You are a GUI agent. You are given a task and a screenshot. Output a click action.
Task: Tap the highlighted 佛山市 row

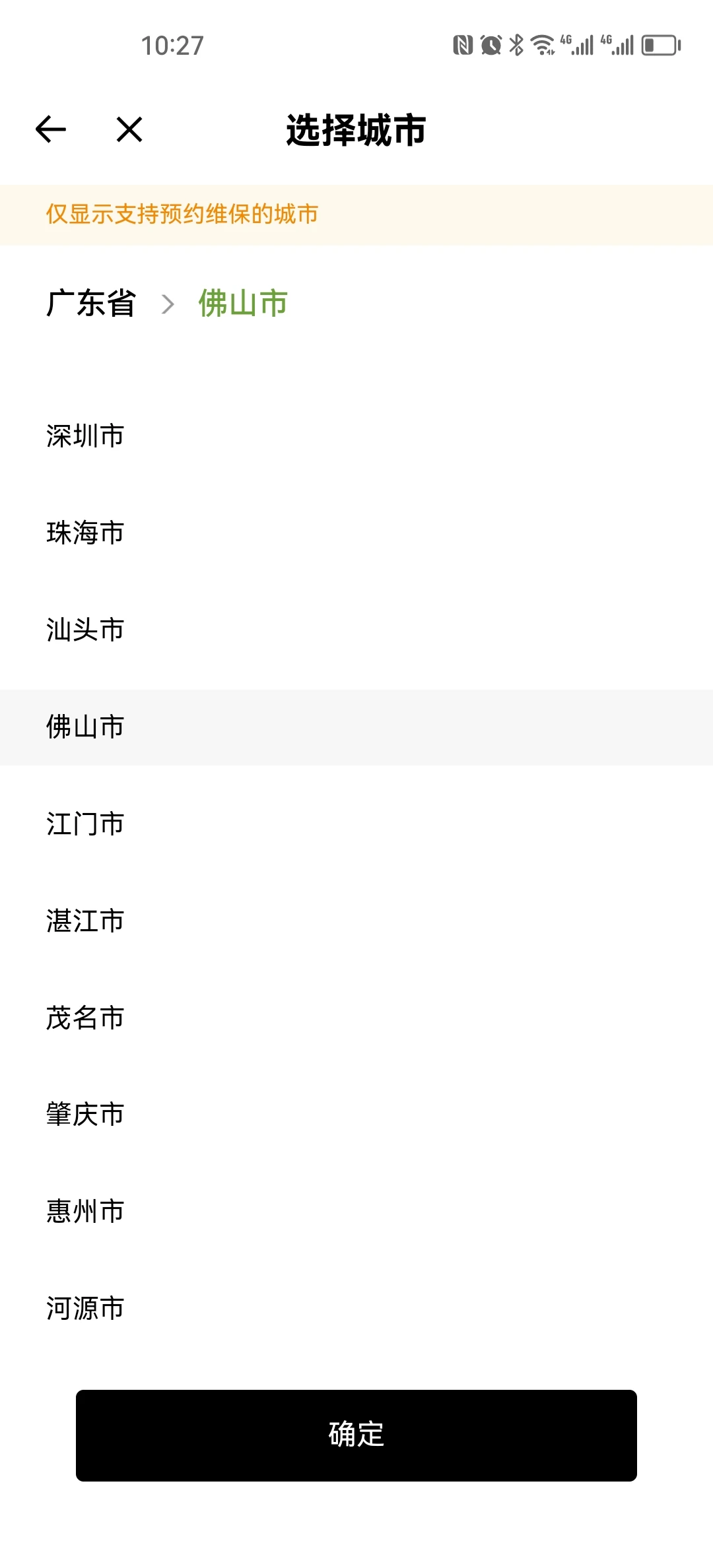[356, 727]
